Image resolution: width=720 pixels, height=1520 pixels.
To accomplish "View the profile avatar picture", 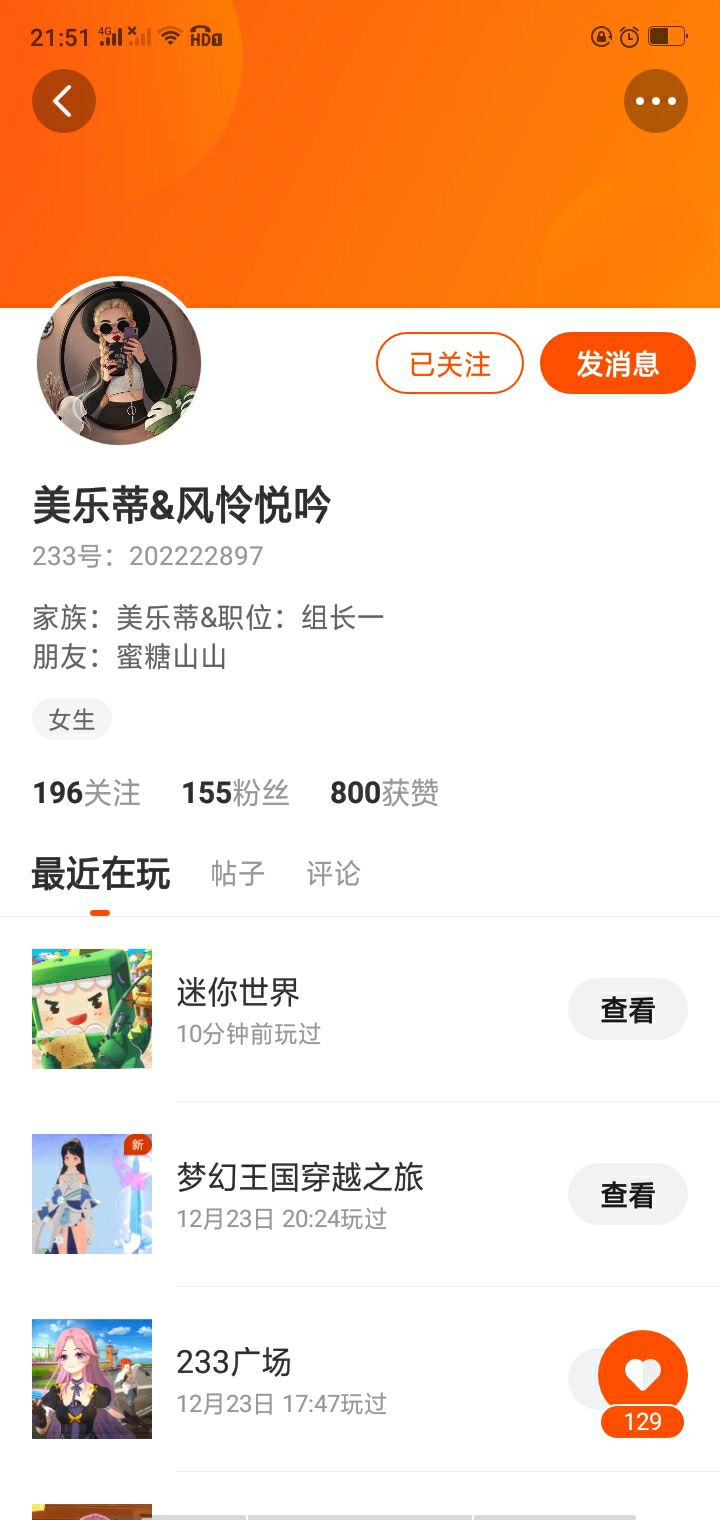I will (x=119, y=362).
